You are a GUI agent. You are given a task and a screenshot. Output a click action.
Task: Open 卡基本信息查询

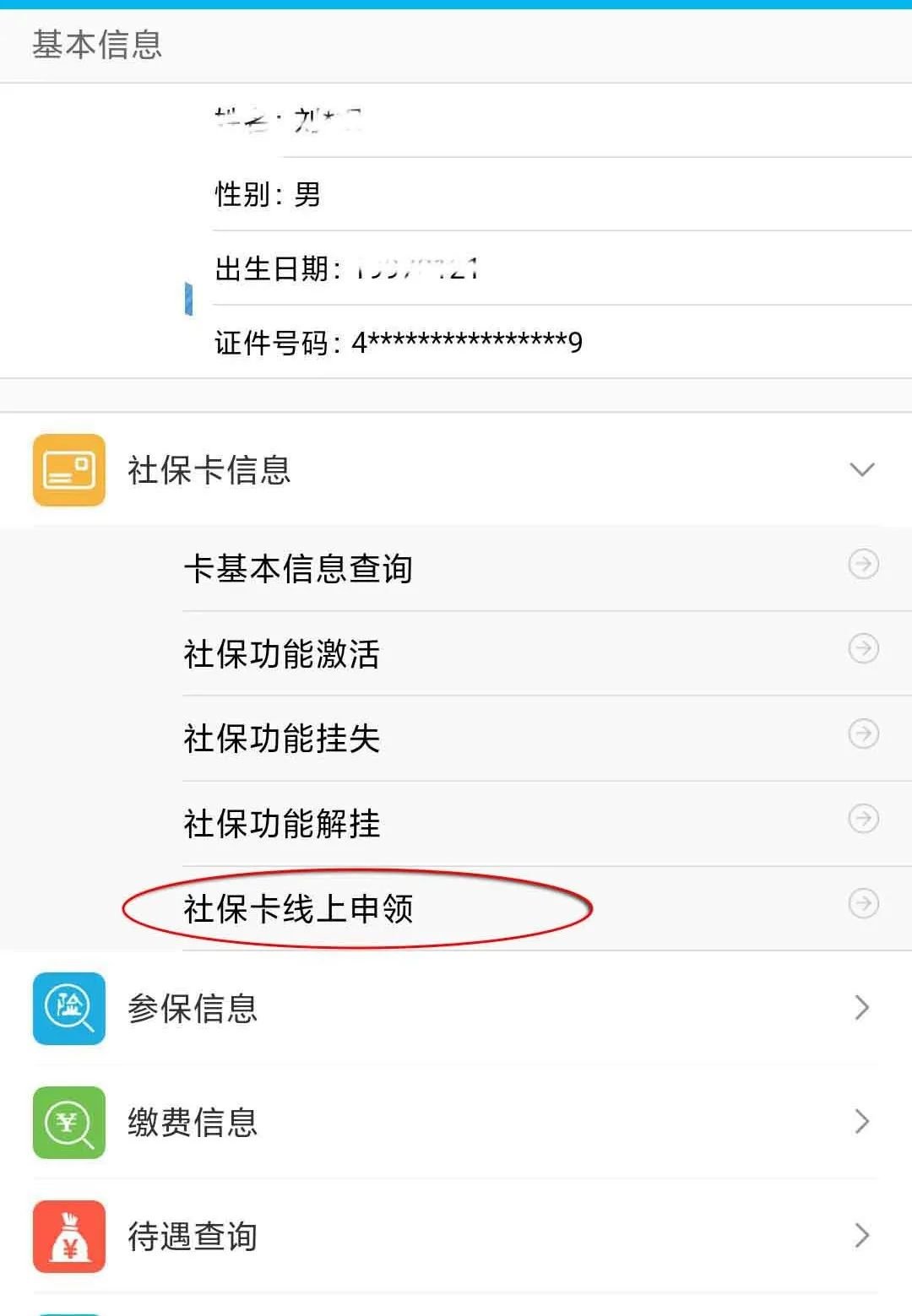click(x=298, y=569)
